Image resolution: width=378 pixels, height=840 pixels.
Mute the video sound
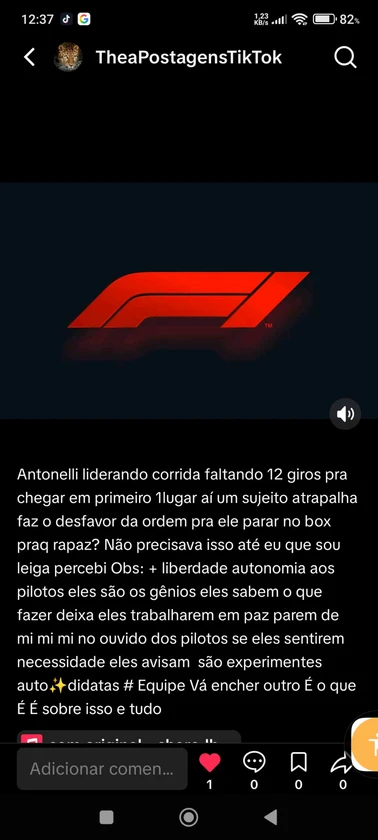(x=345, y=414)
